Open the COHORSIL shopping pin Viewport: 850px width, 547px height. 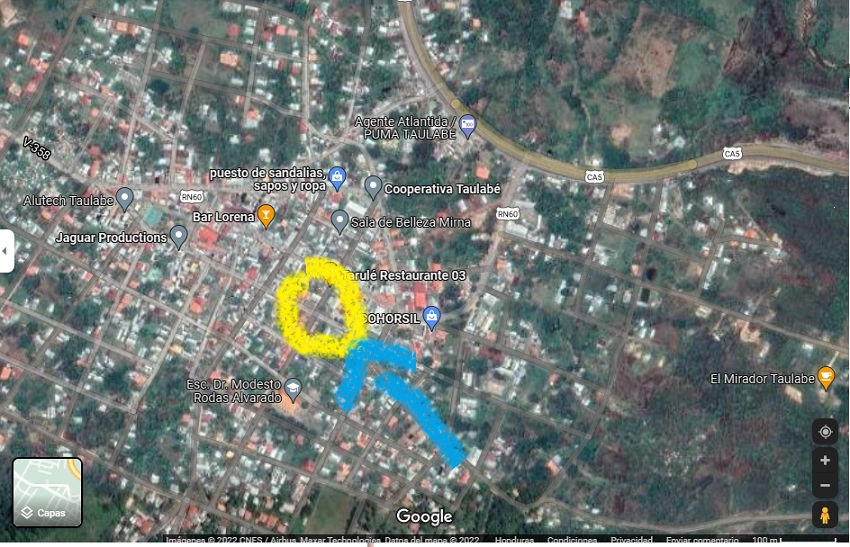pyautogui.click(x=432, y=318)
